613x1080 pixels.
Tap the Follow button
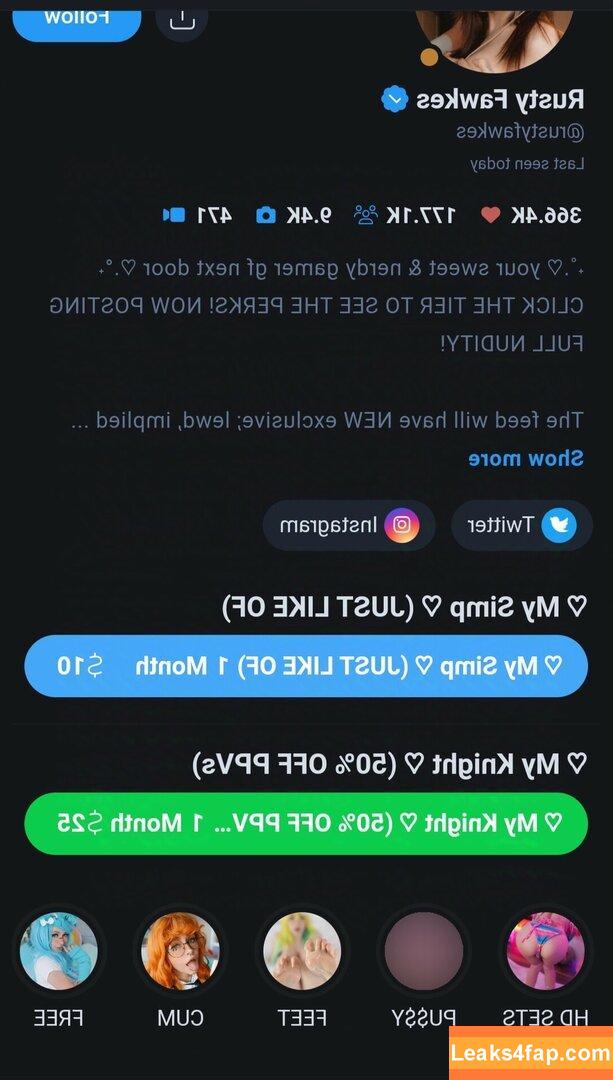77,17
